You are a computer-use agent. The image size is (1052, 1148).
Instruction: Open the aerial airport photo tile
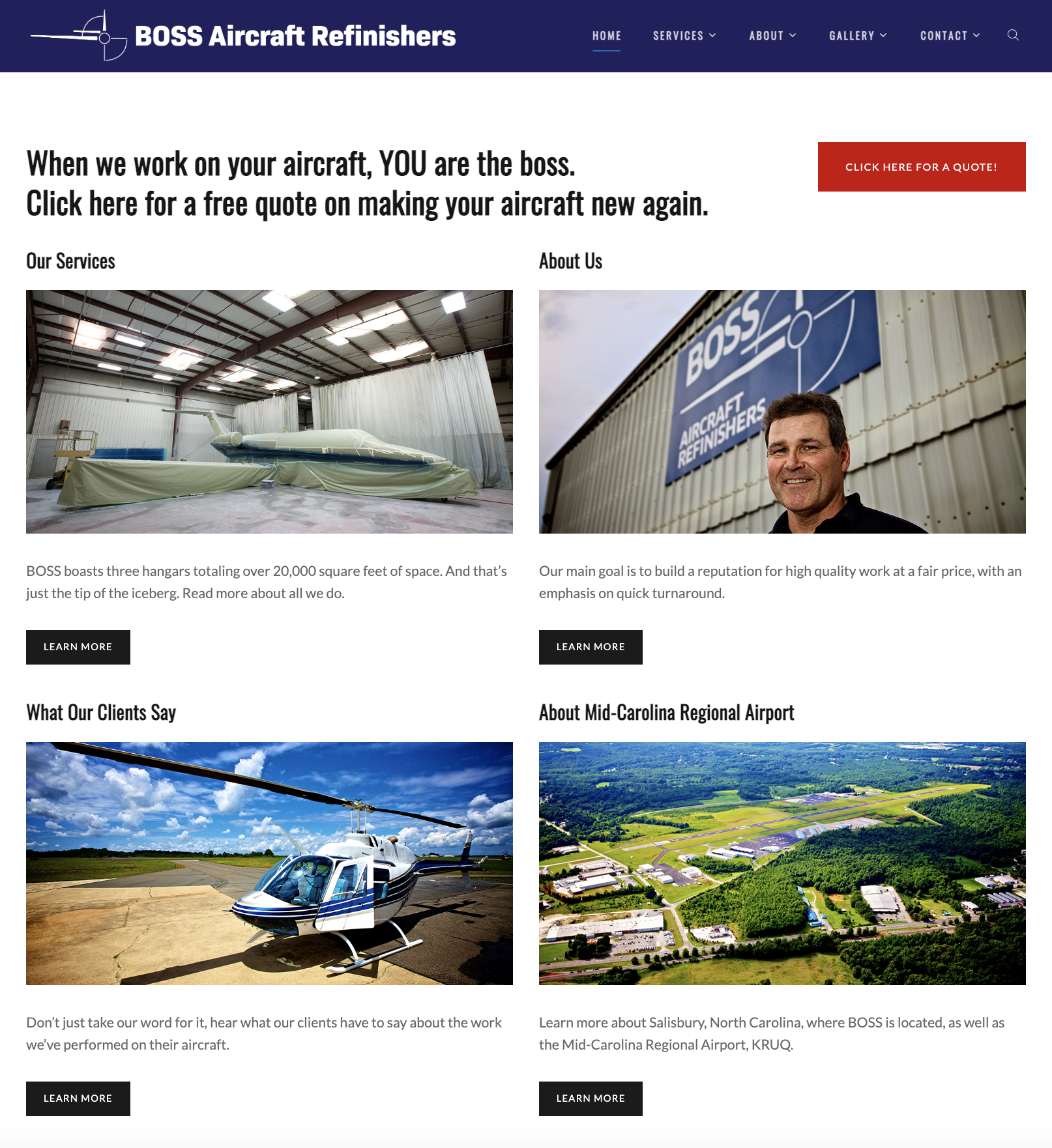[x=782, y=863]
